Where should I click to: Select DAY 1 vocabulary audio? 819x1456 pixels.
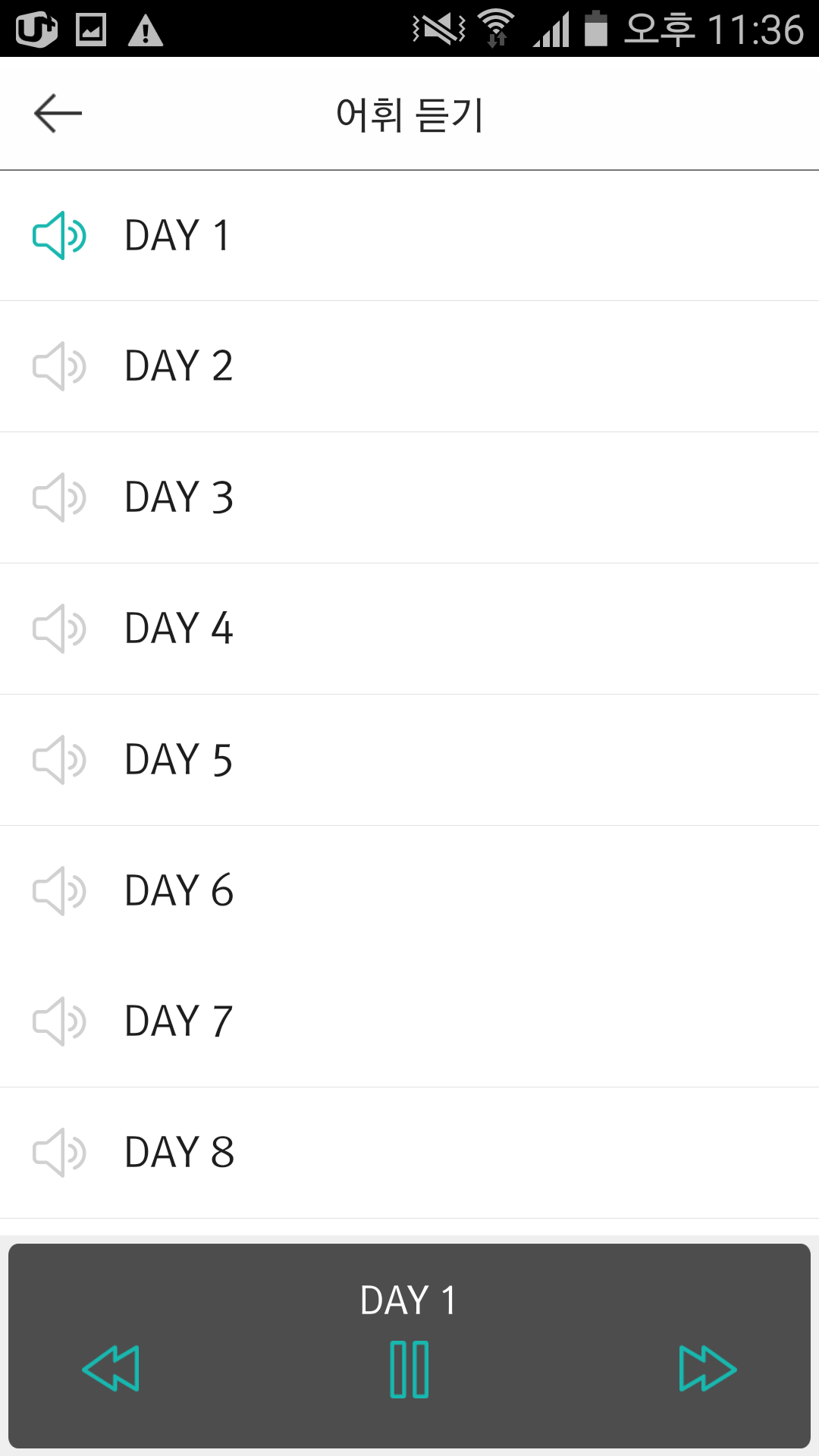pos(409,236)
